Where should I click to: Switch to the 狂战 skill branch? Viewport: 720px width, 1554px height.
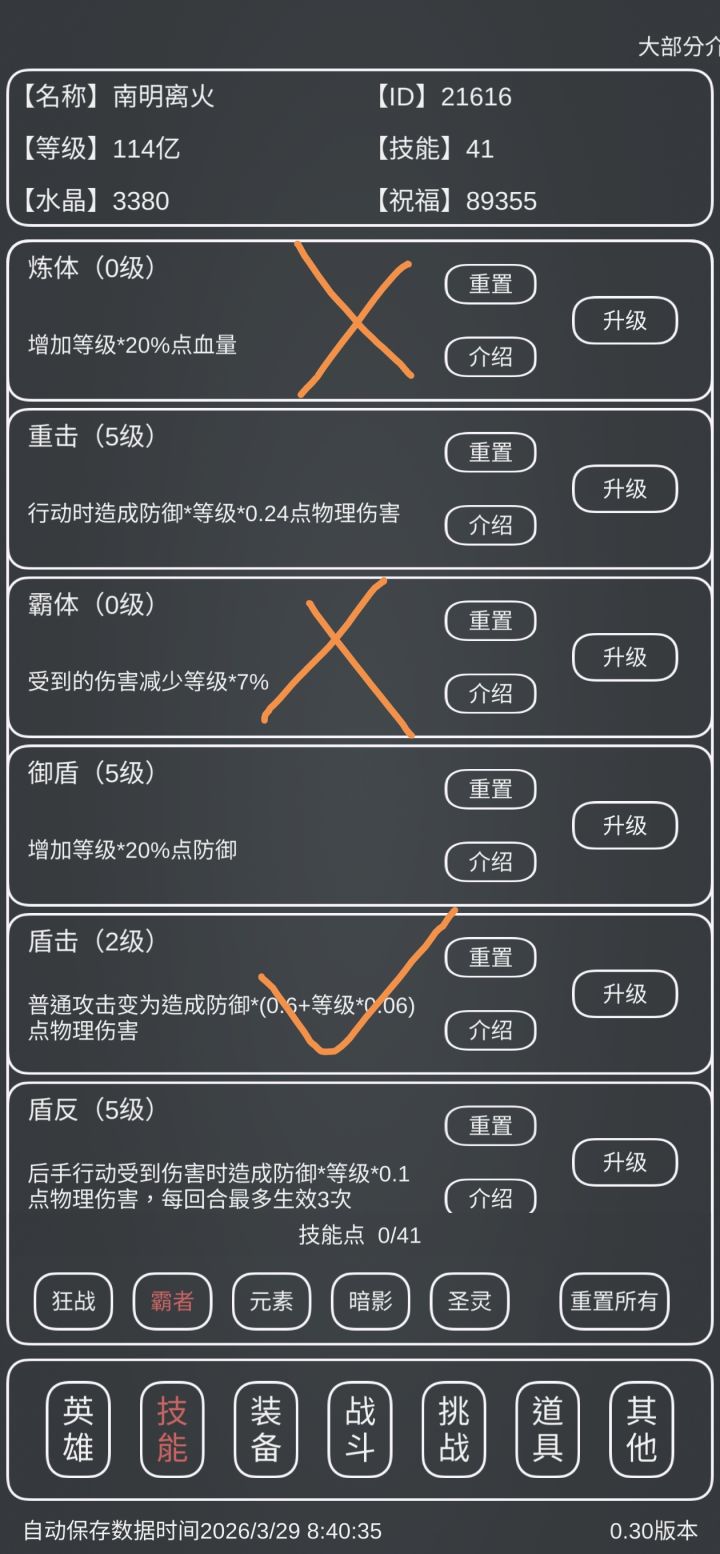[x=73, y=1302]
